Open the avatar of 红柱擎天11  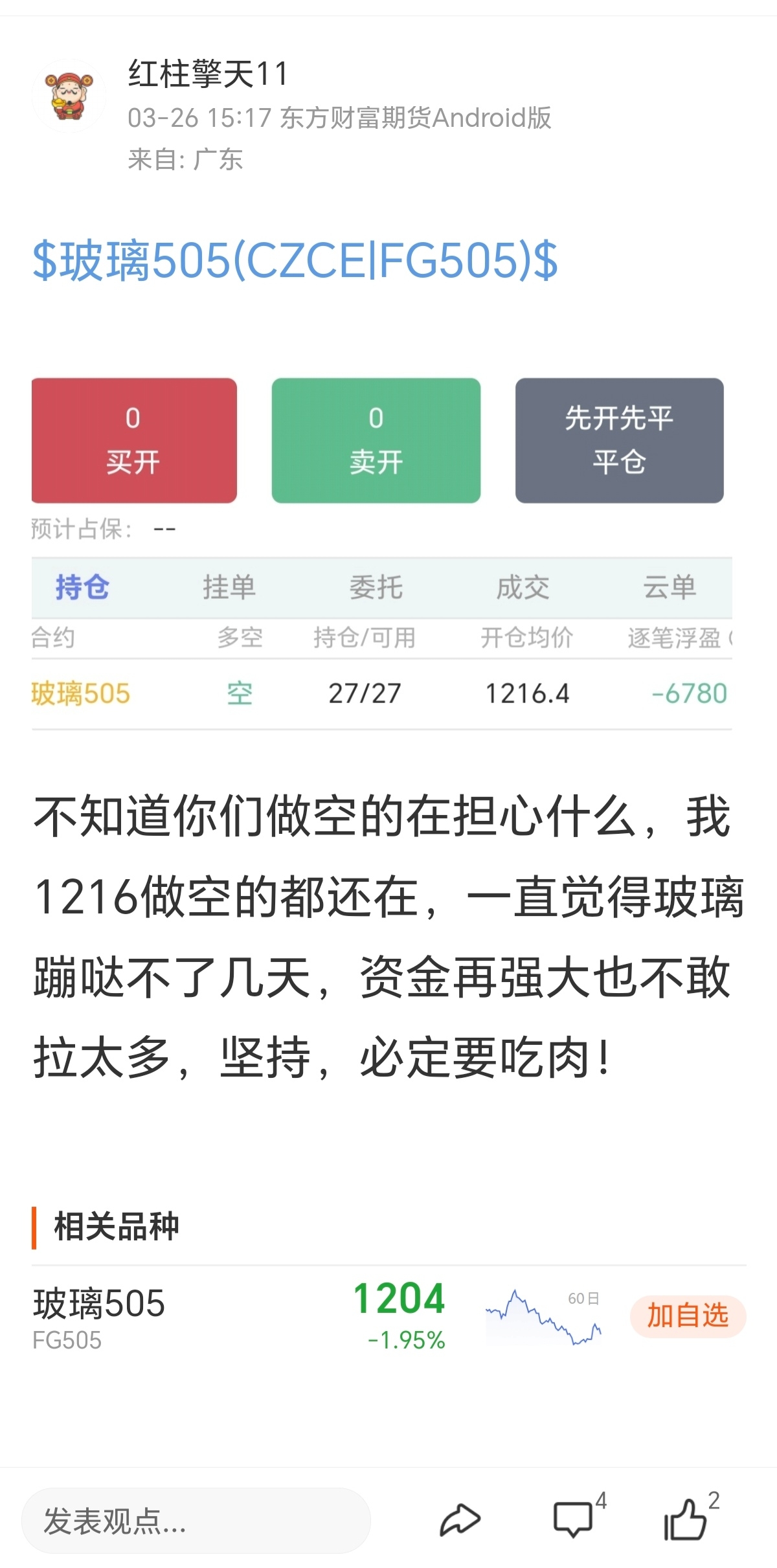pos(69,96)
